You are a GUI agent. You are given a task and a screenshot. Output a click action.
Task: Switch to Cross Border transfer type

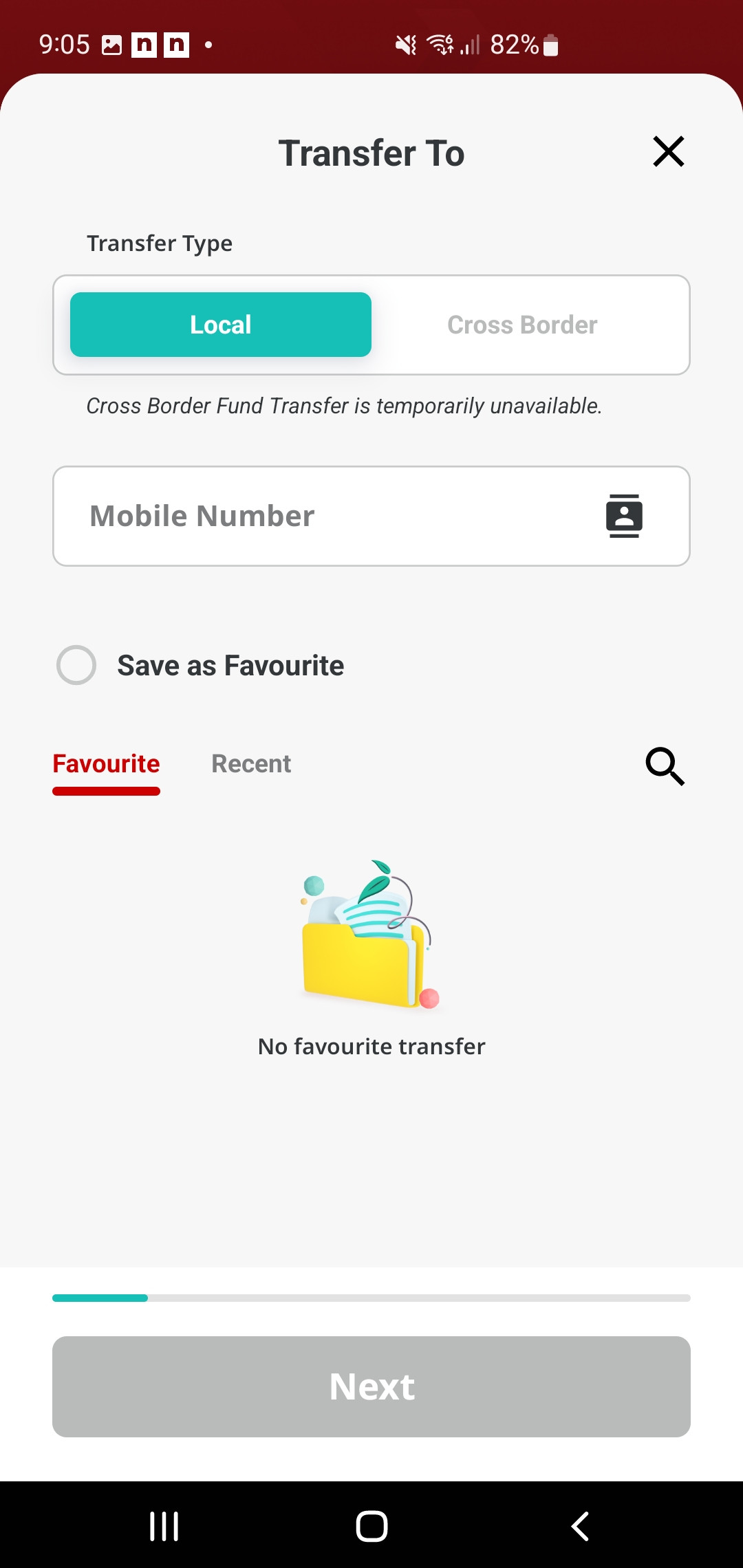[522, 325]
